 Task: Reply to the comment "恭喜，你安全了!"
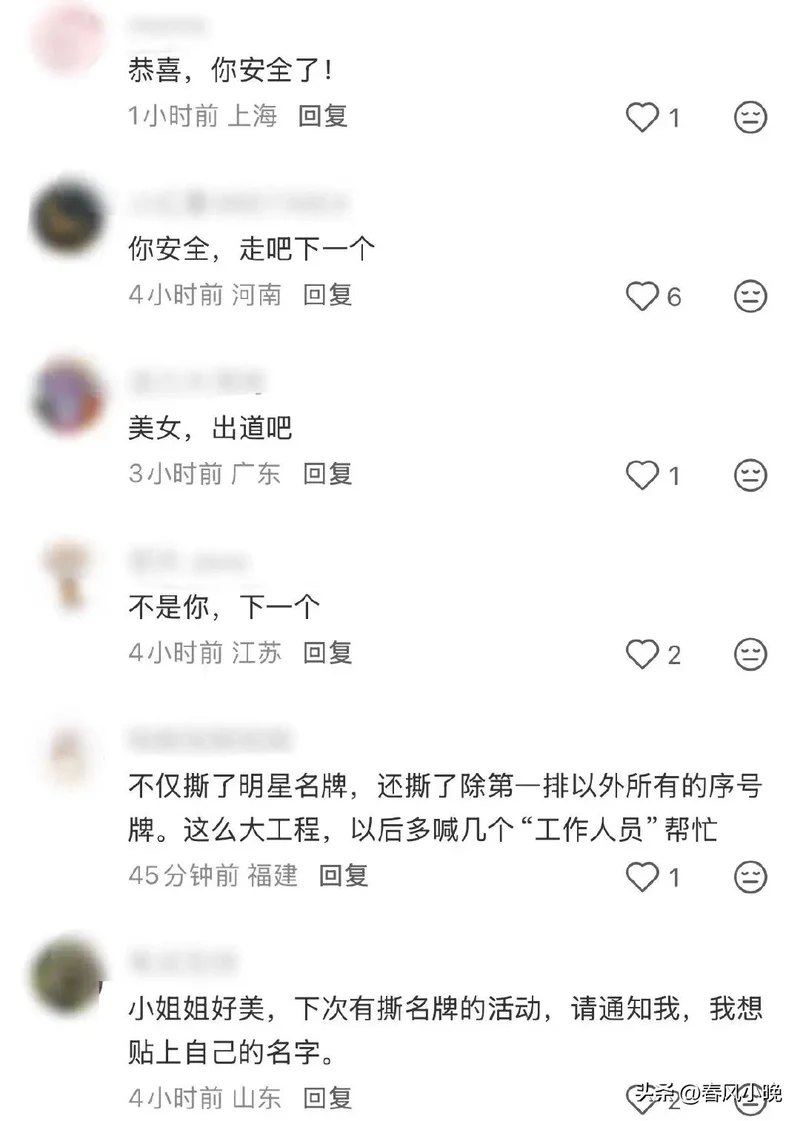[322, 116]
